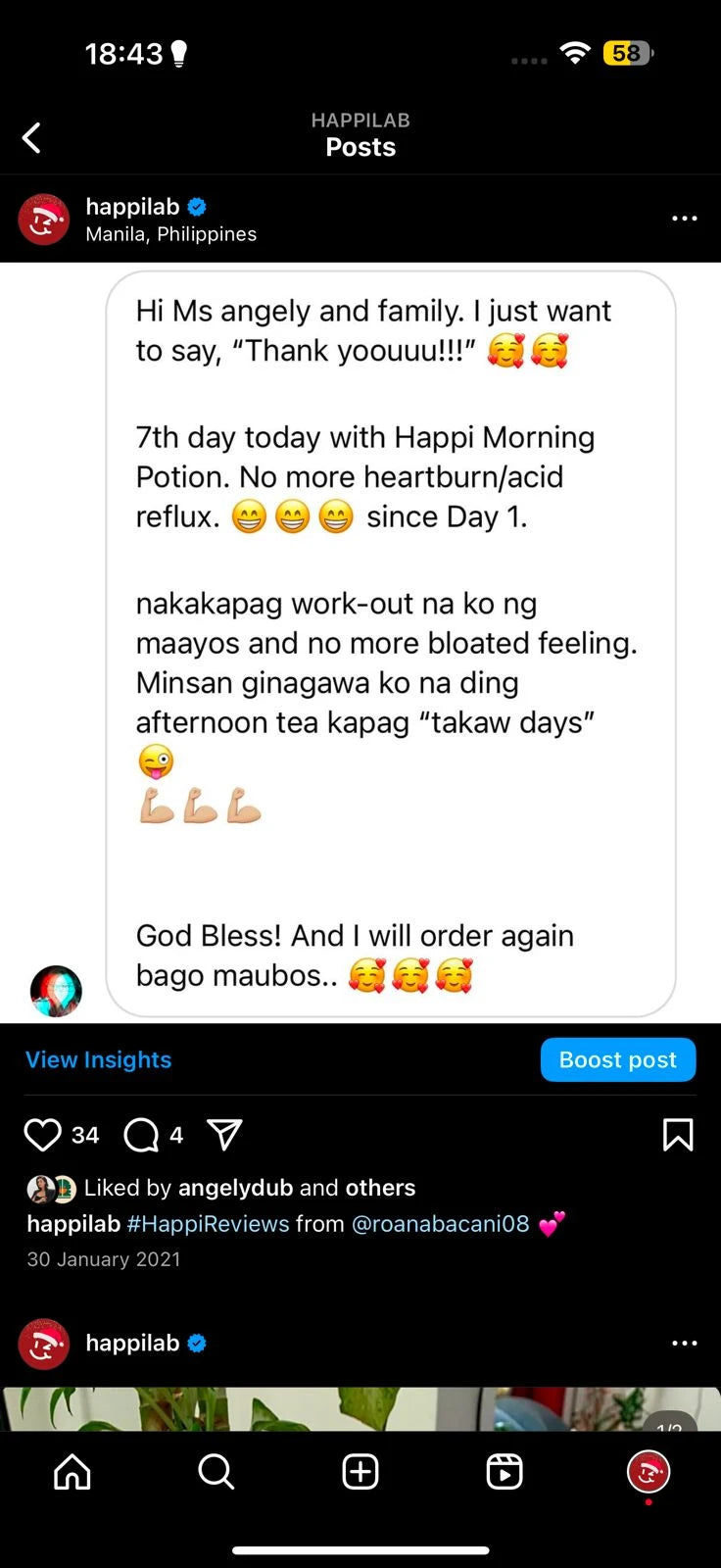Screen dimensions: 721x1568
Task: Bookmark the HappiReviews post
Action: point(678,1135)
